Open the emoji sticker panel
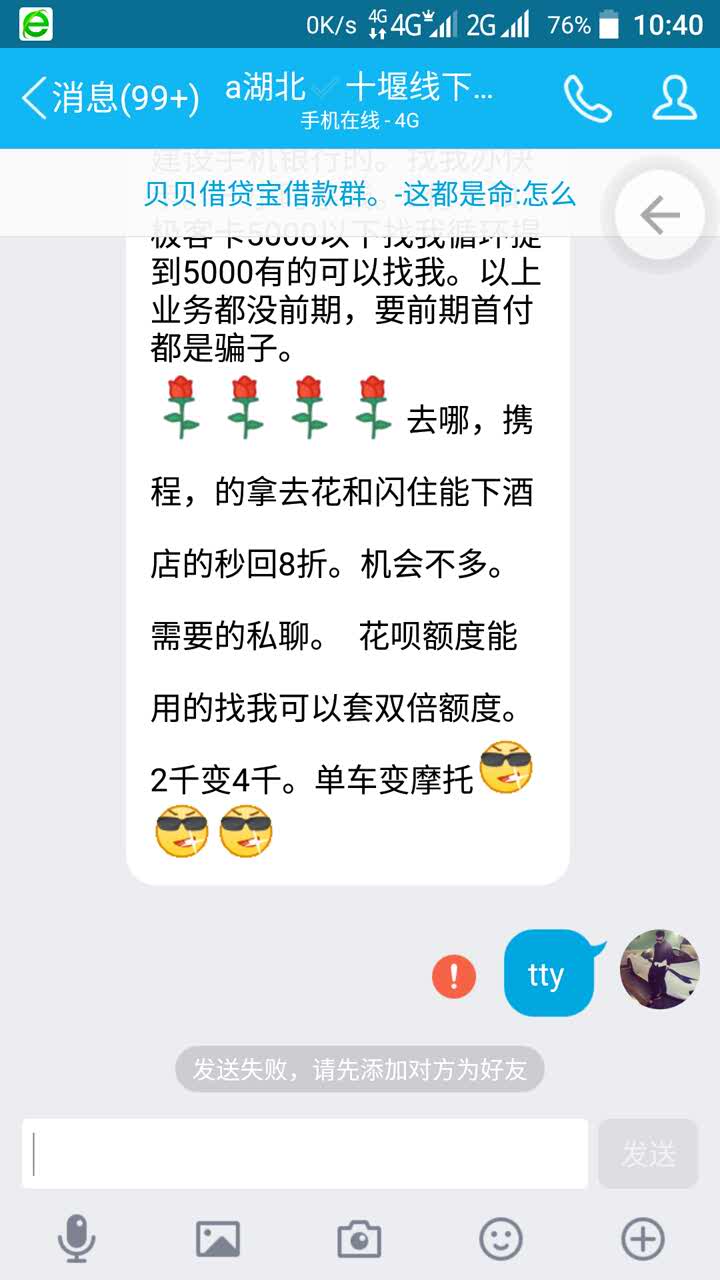The width and height of the screenshot is (720, 1280). click(501, 1240)
